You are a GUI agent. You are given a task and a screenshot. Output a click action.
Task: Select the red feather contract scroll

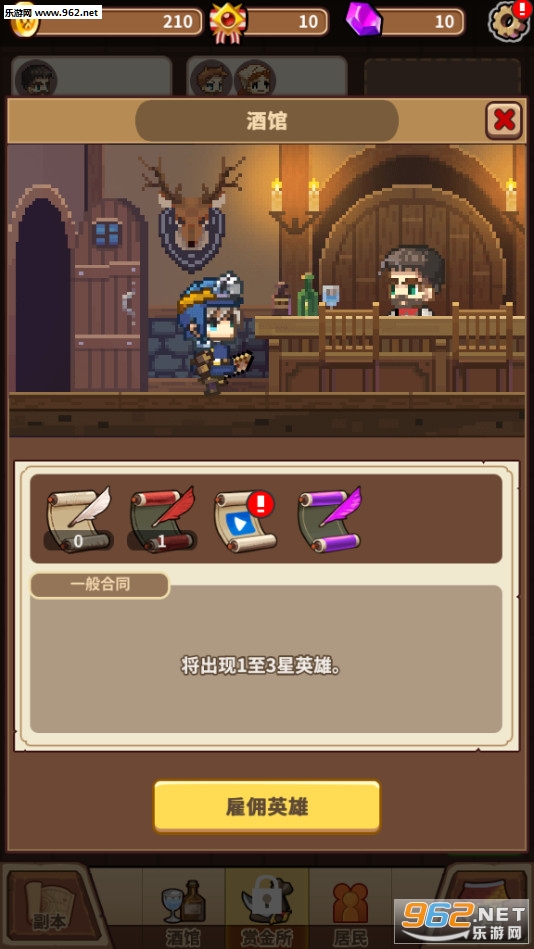coord(162,519)
